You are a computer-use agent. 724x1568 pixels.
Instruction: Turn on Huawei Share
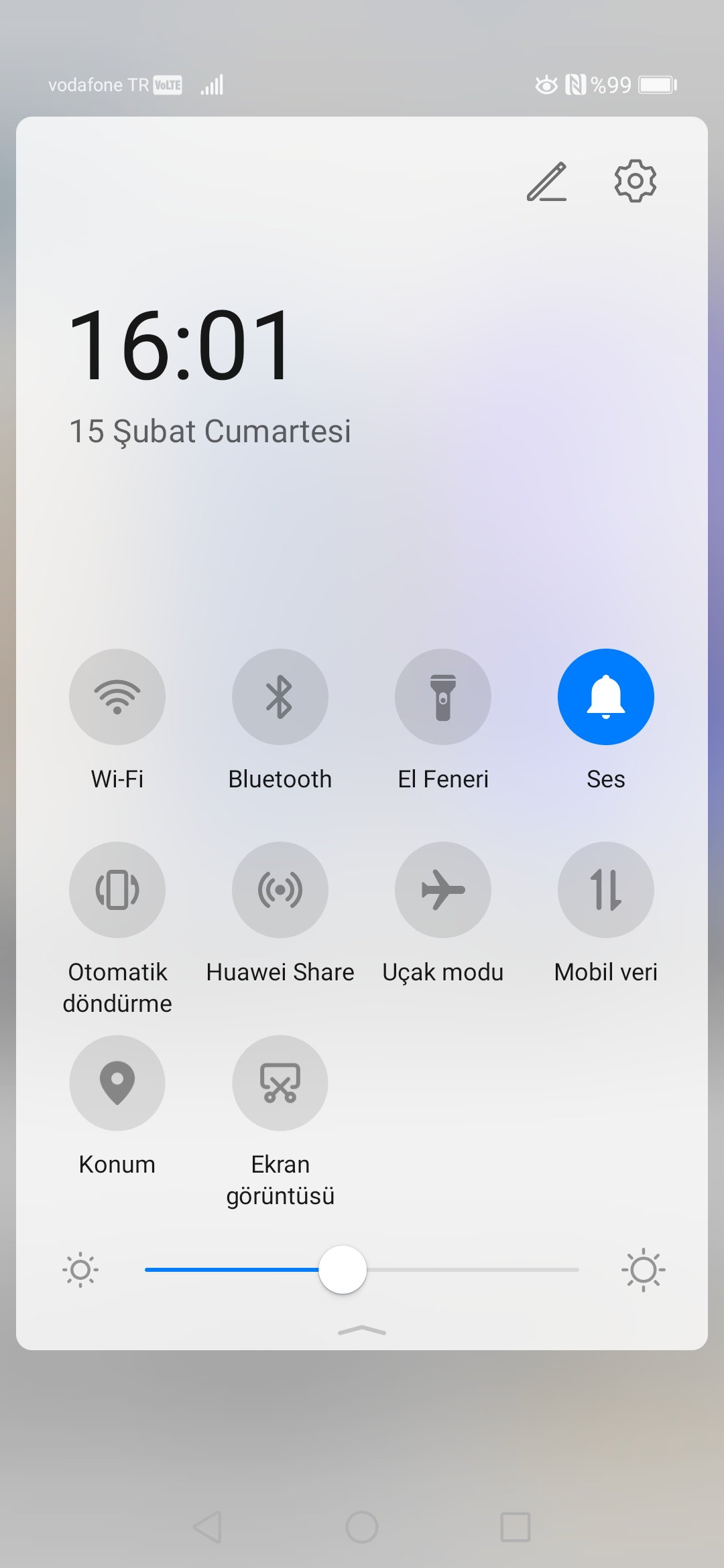coord(280,890)
